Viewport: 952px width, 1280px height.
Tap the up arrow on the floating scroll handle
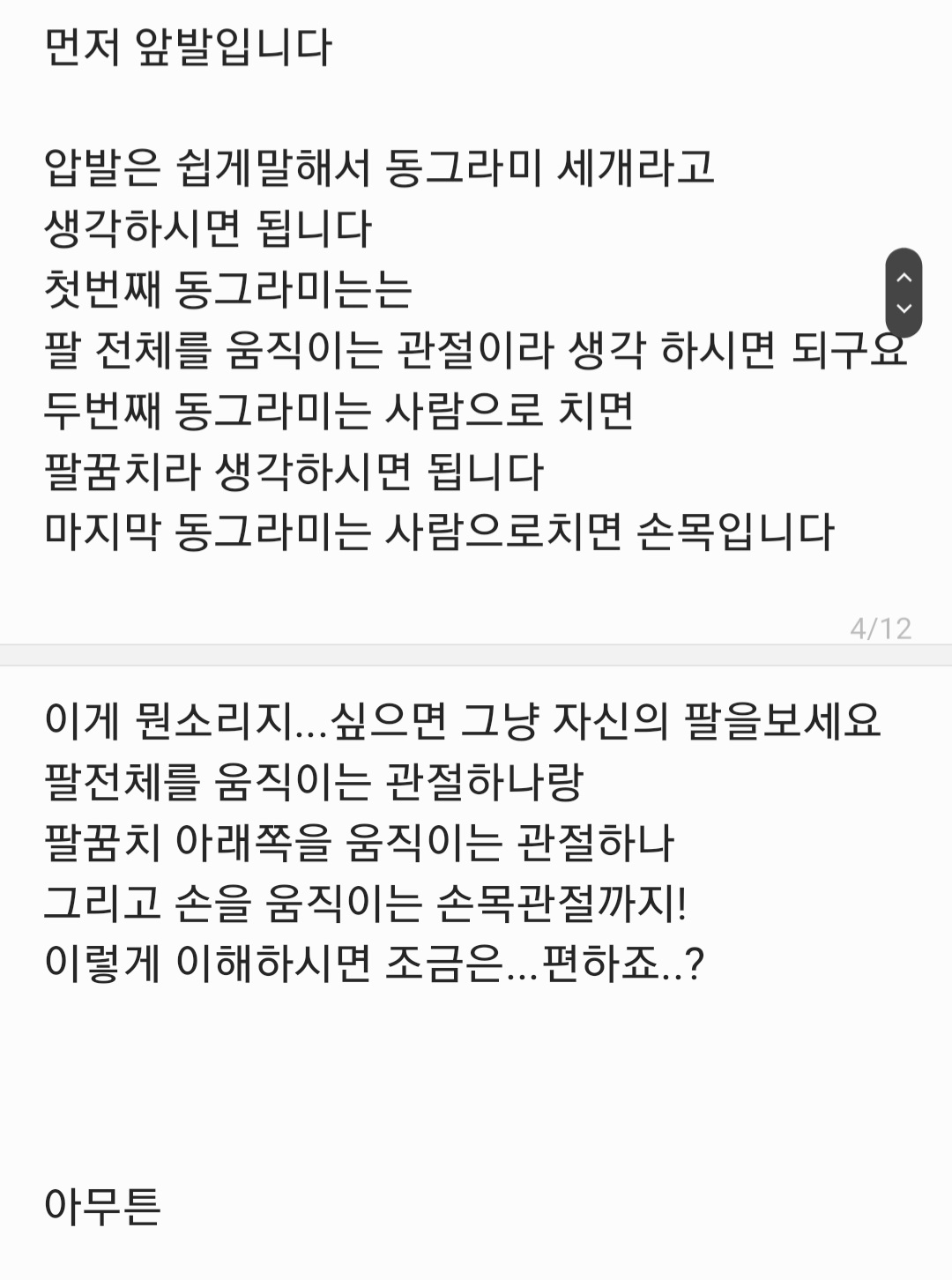click(904, 278)
